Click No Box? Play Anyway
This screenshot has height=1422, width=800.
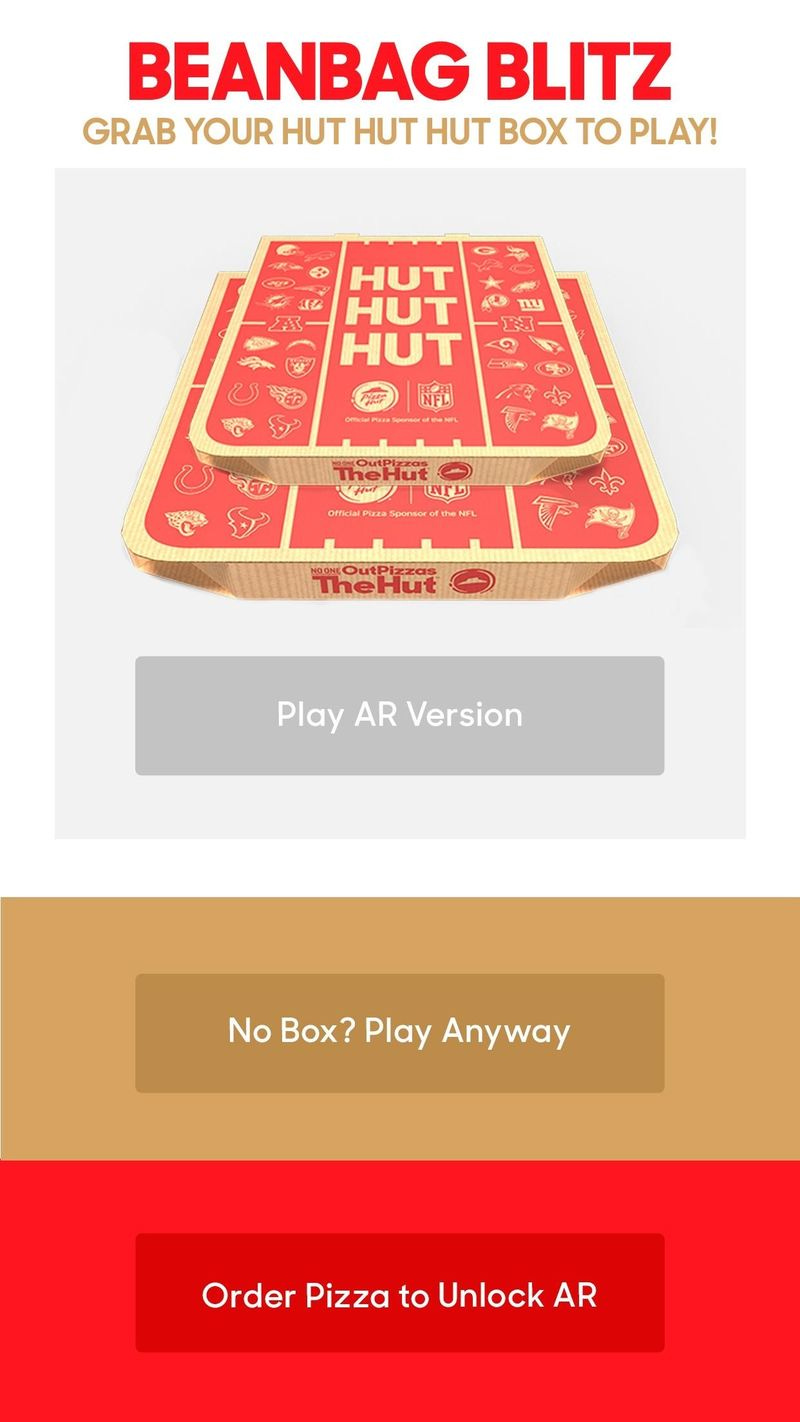400,1032
